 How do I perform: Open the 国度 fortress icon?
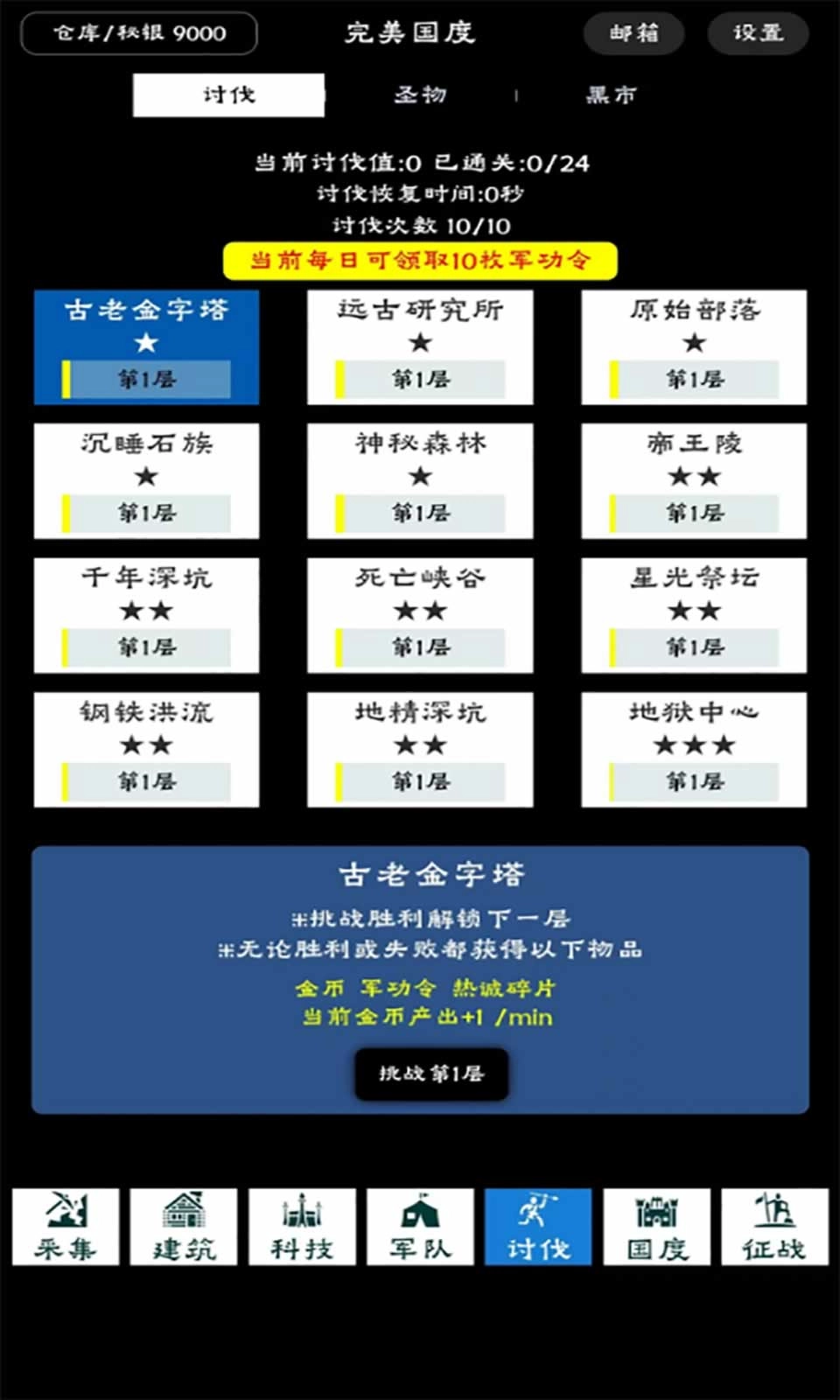pos(657,1228)
